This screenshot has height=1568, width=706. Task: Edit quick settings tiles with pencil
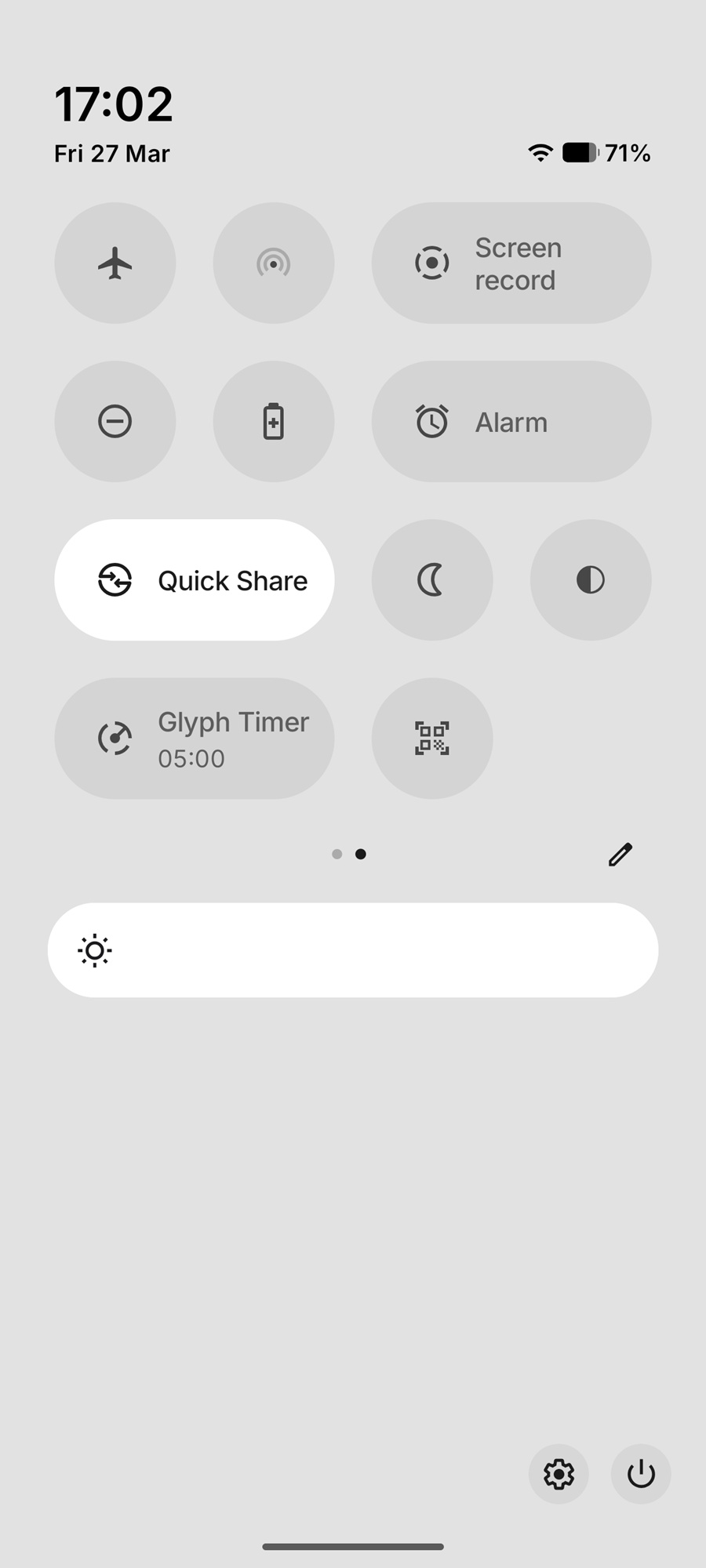pyautogui.click(x=620, y=855)
